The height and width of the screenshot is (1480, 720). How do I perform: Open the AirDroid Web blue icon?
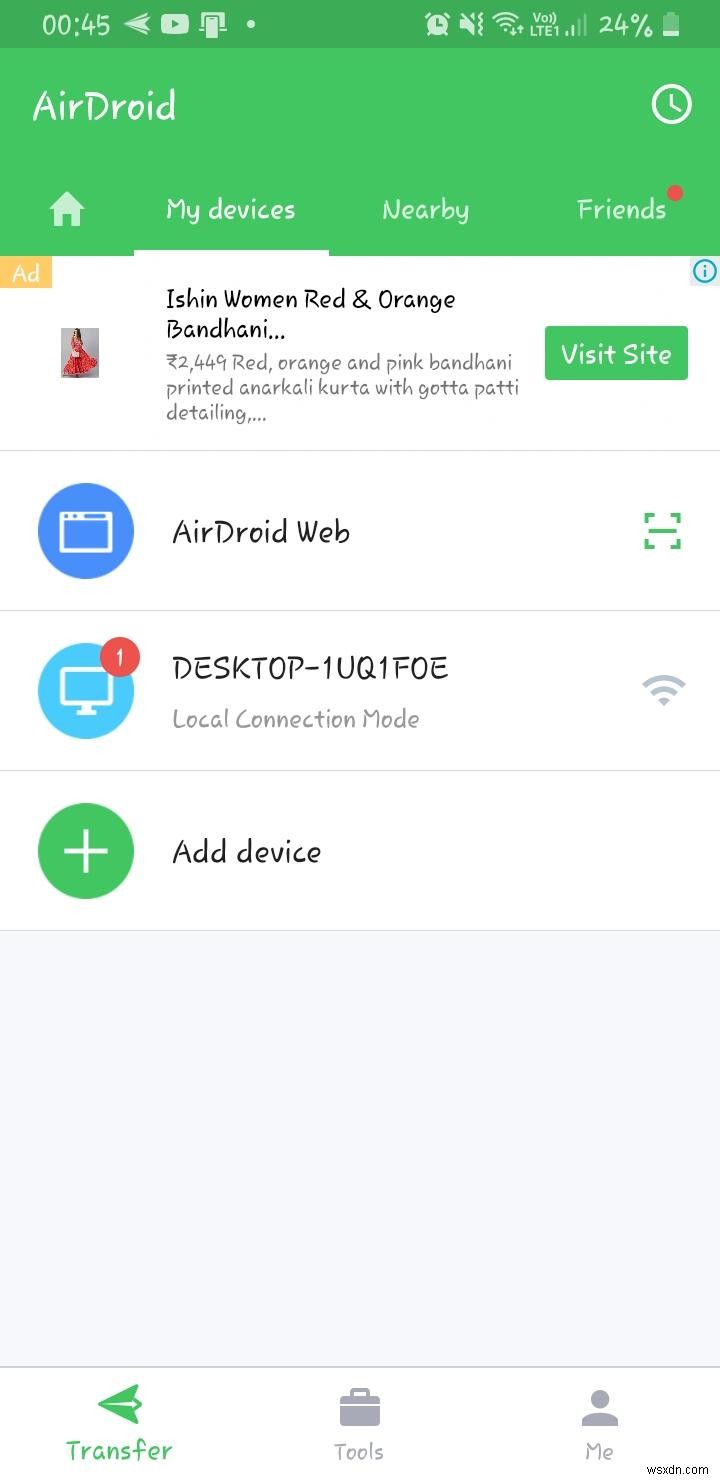[85, 531]
